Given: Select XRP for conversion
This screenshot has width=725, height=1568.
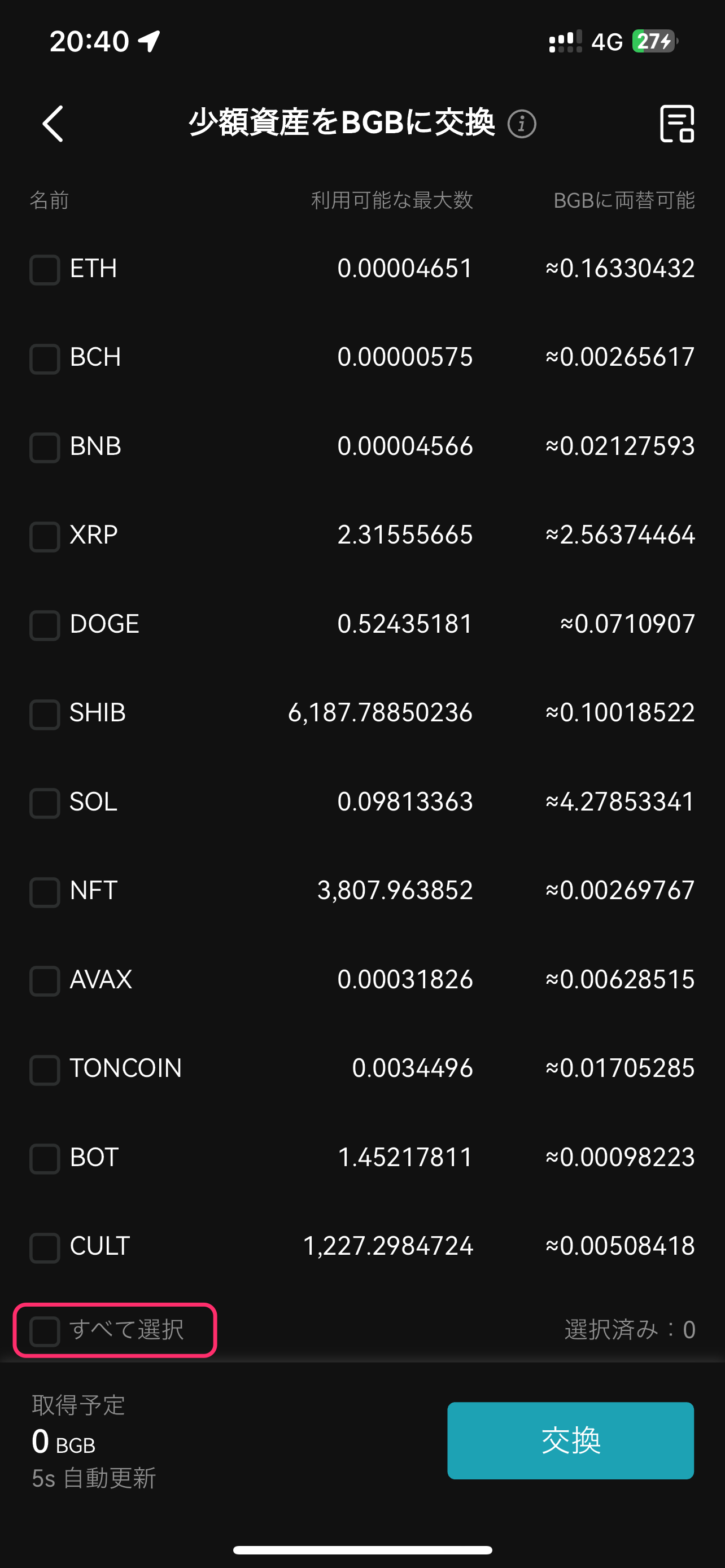Looking at the screenshot, I should [45, 536].
